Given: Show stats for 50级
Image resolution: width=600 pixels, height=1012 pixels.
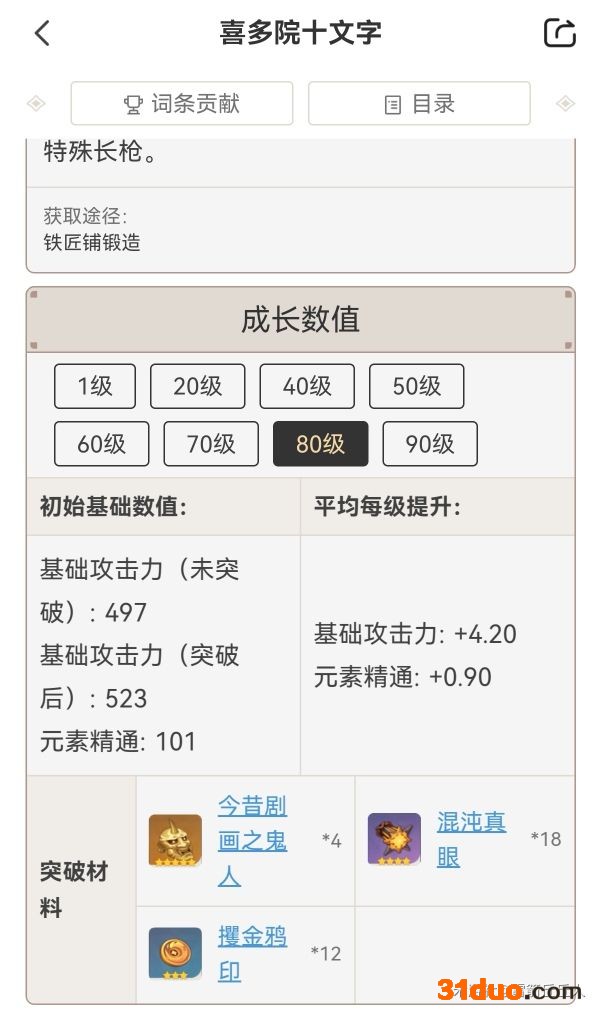Looking at the screenshot, I should pyautogui.click(x=416, y=386).
